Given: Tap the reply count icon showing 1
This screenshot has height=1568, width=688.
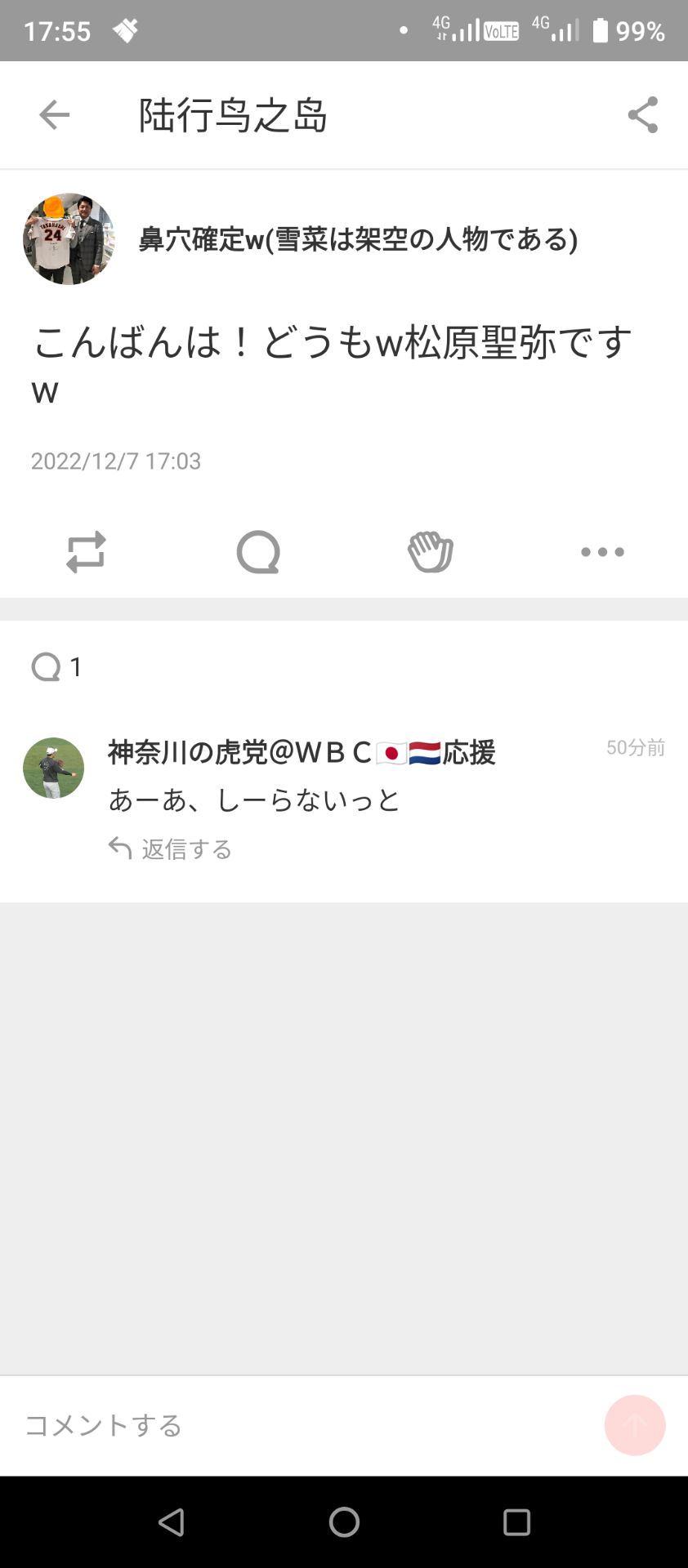Looking at the screenshot, I should pos(57,666).
